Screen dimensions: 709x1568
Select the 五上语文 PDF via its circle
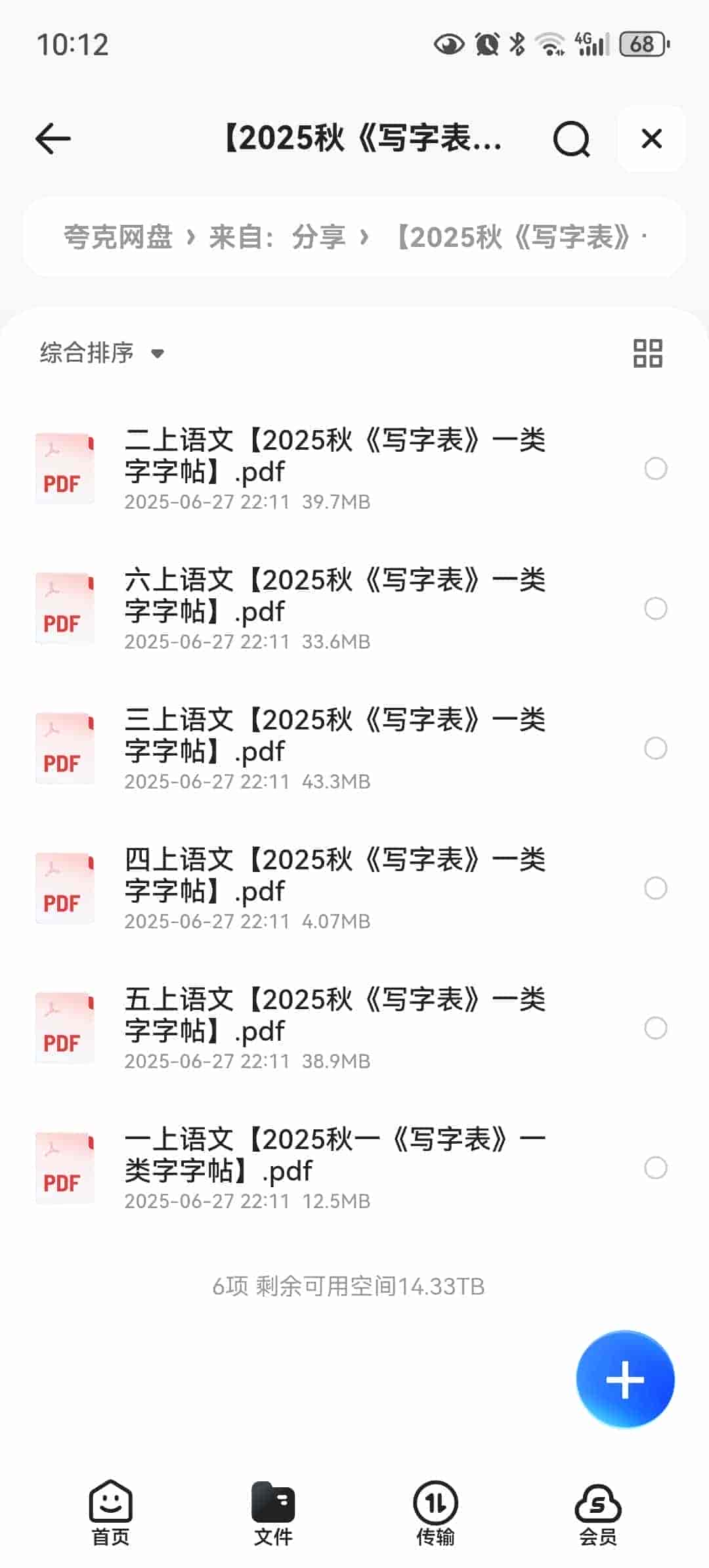pos(654,1029)
